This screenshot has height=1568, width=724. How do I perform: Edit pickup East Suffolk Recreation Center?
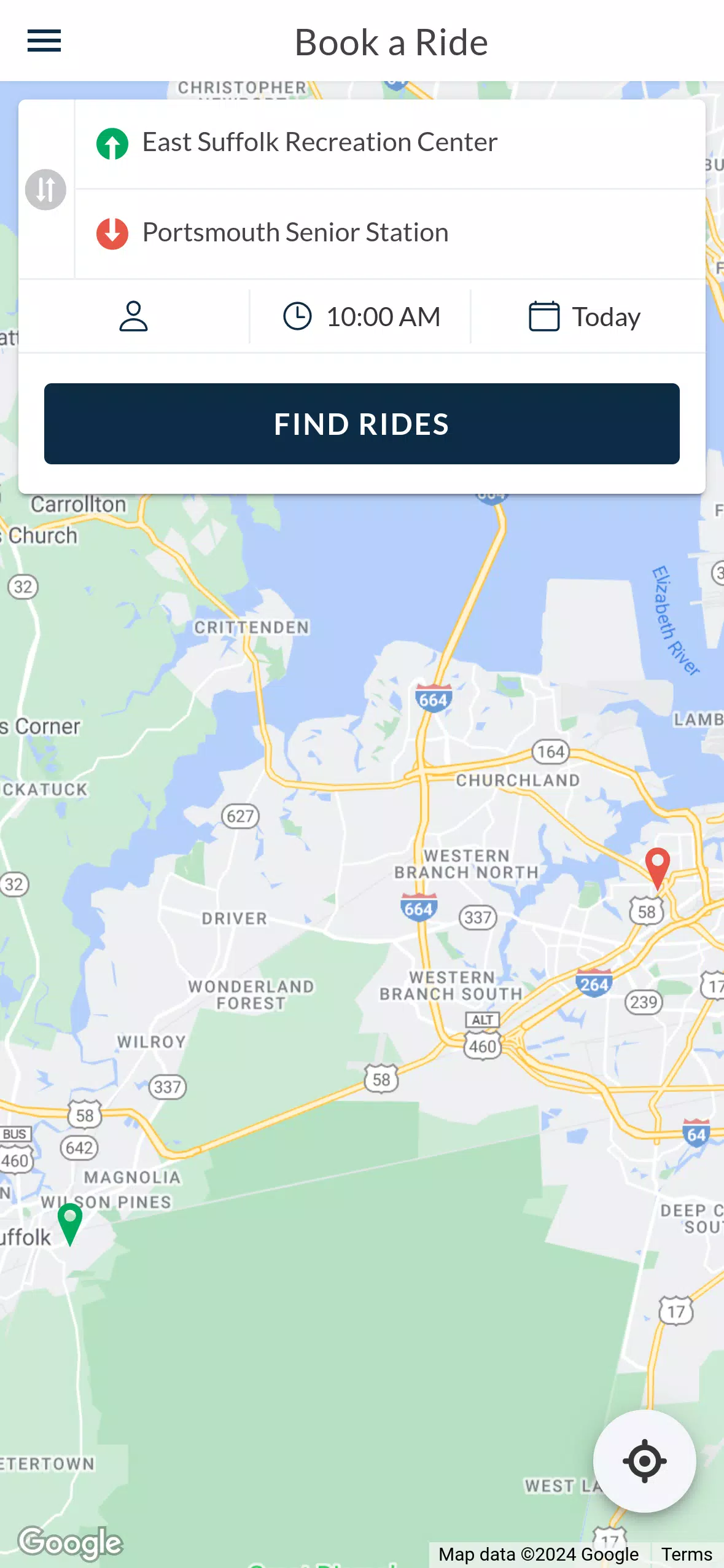click(319, 143)
